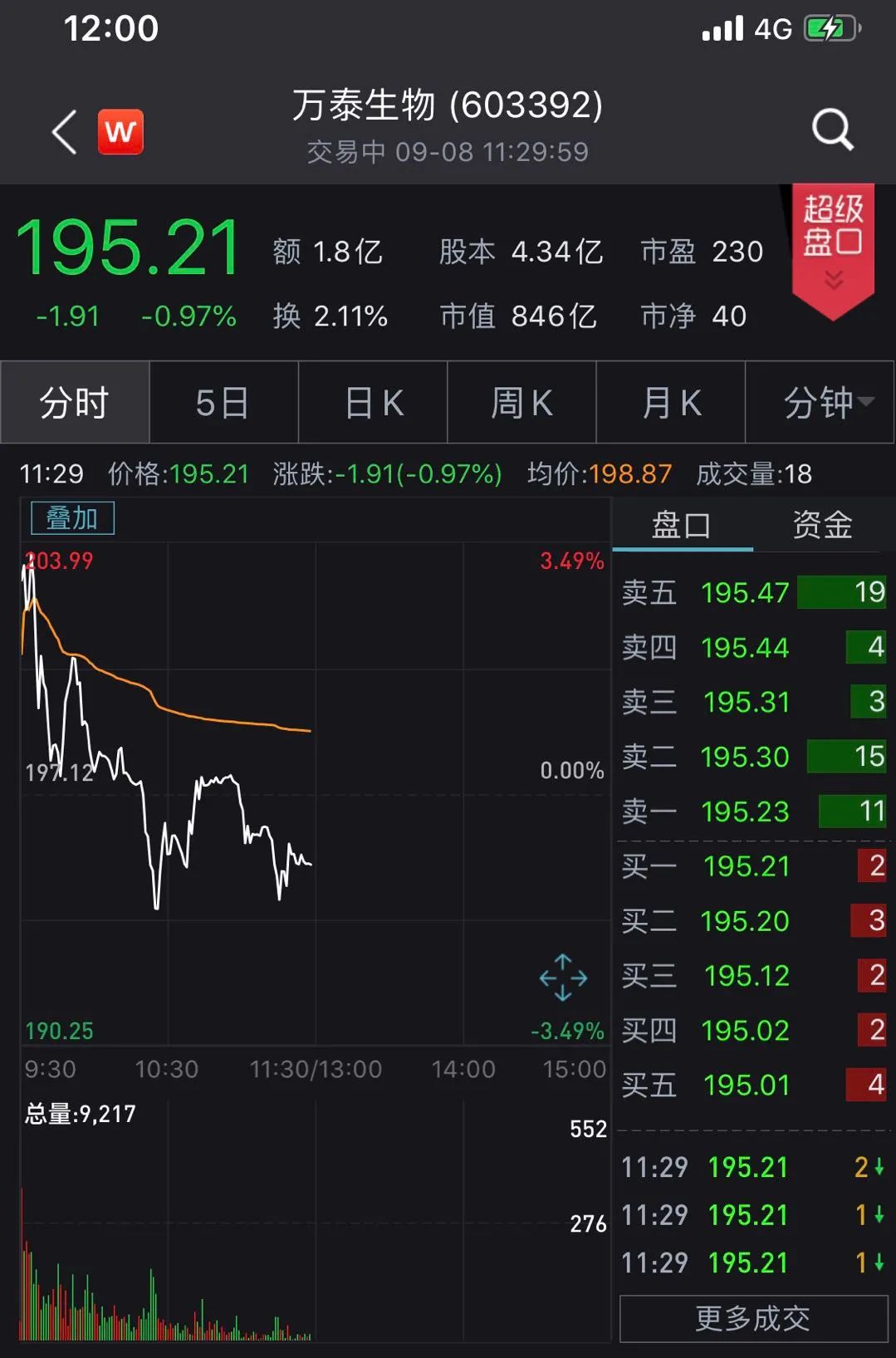Select the 盘口 order book tab
Screen dimensions: 896x1358
pyautogui.click(x=682, y=525)
